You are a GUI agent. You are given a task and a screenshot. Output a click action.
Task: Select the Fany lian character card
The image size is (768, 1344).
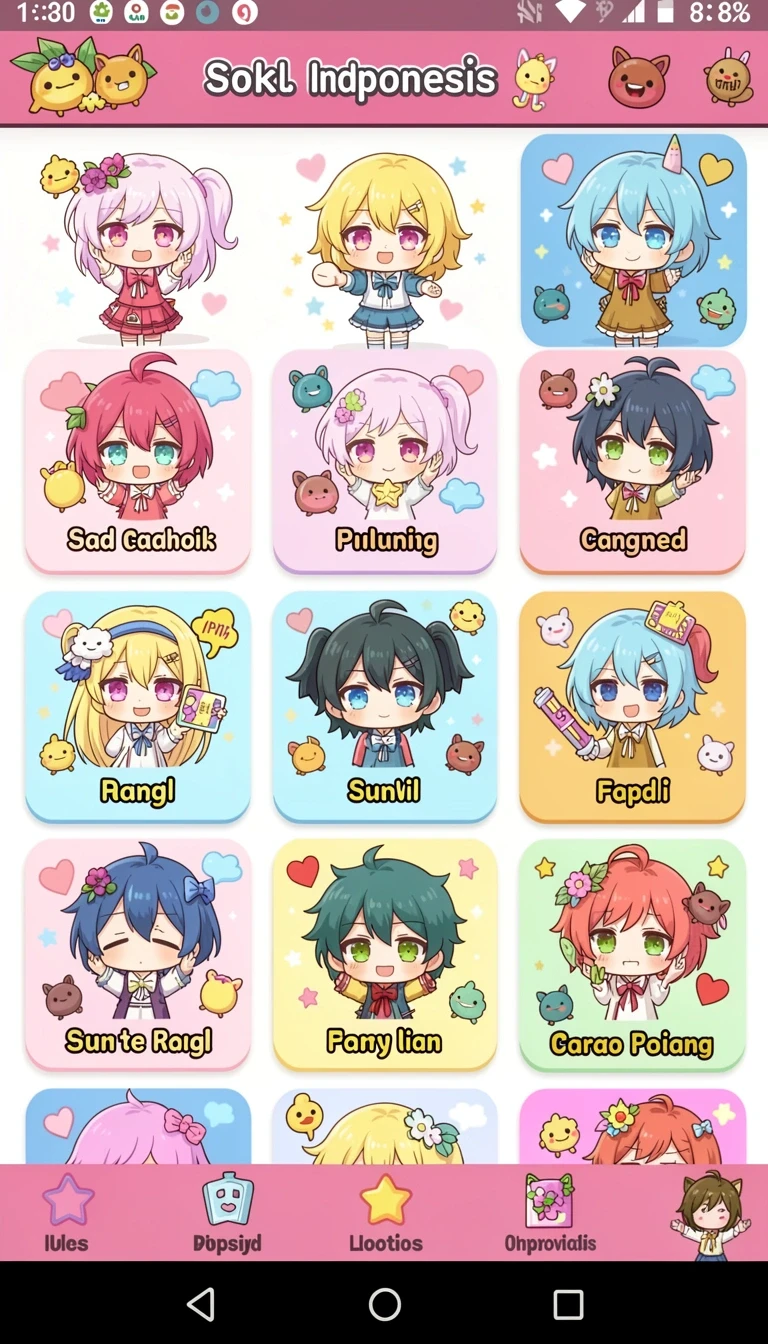tap(385, 955)
